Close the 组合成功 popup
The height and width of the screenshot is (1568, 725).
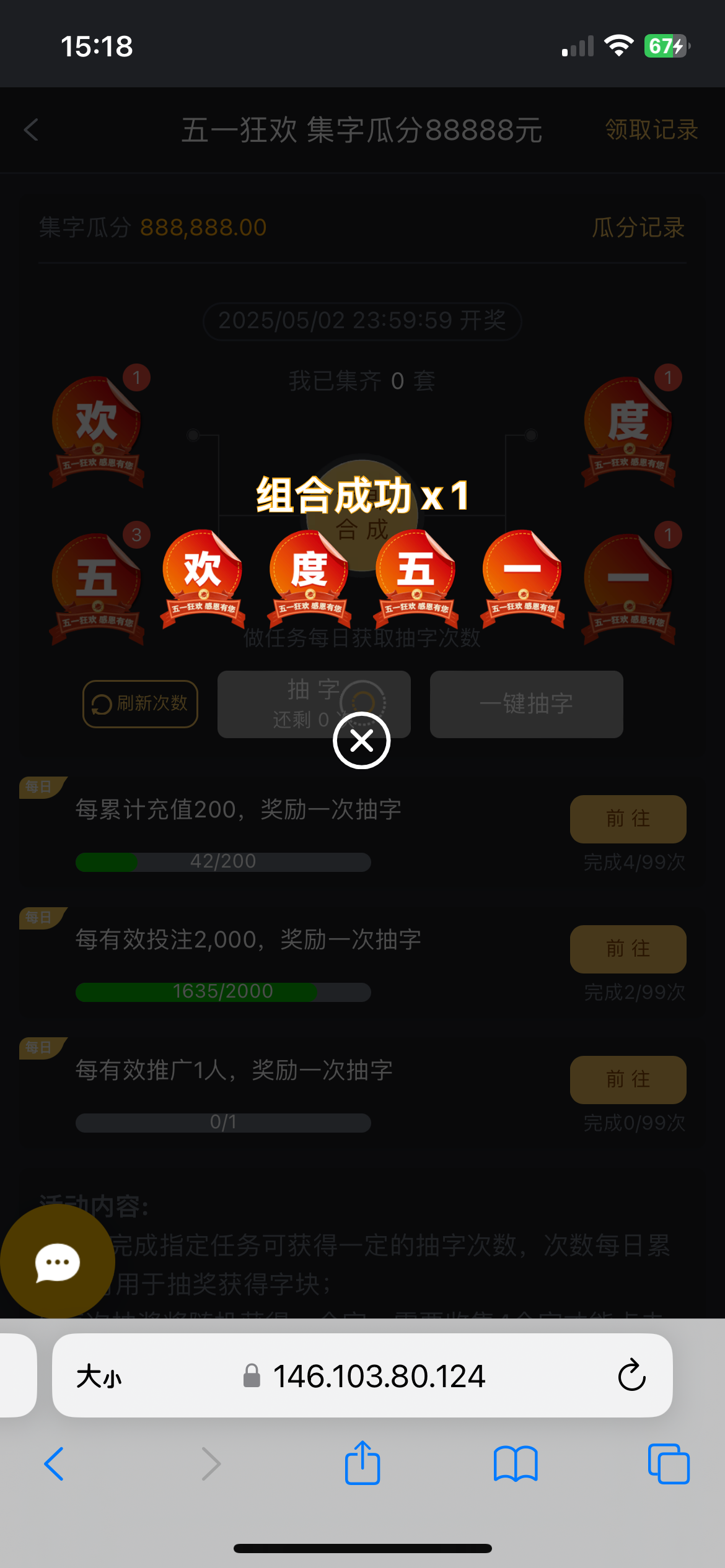361,740
